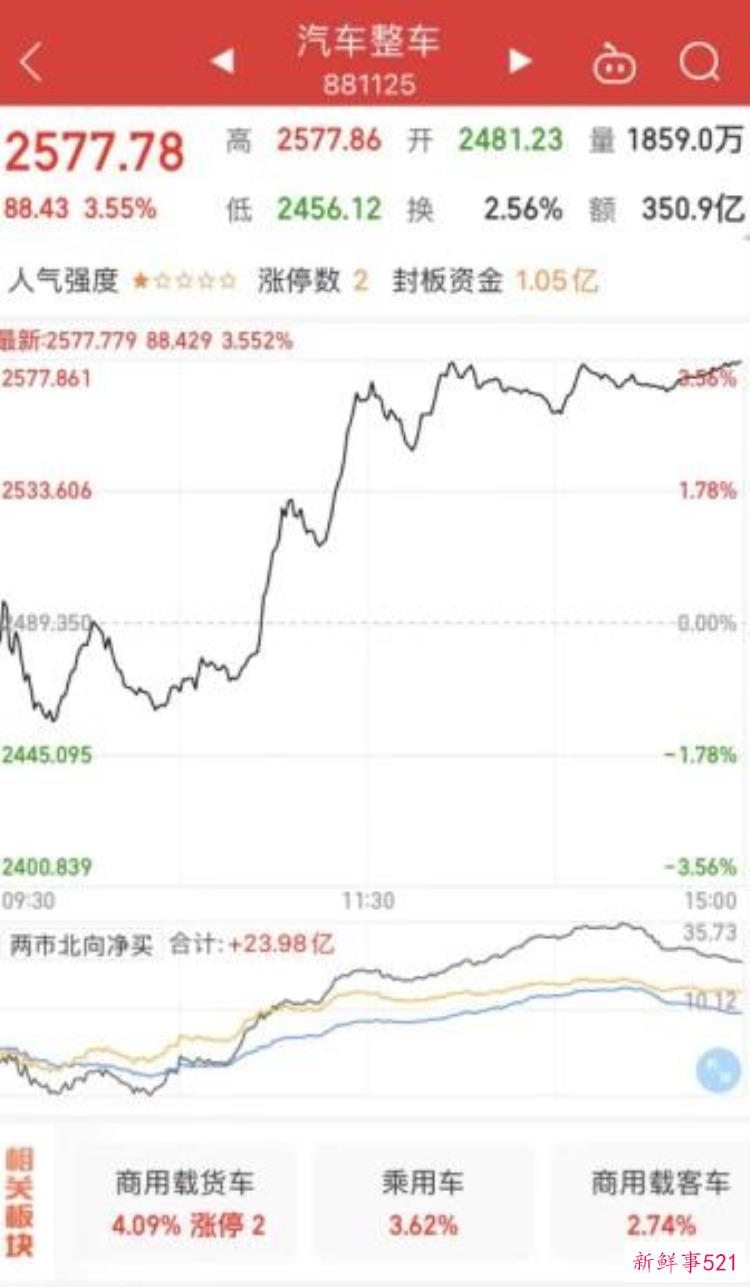This screenshot has height=1287, width=750.
Task: Expand the chart with the blue round button
Action: pos(718,1070)
